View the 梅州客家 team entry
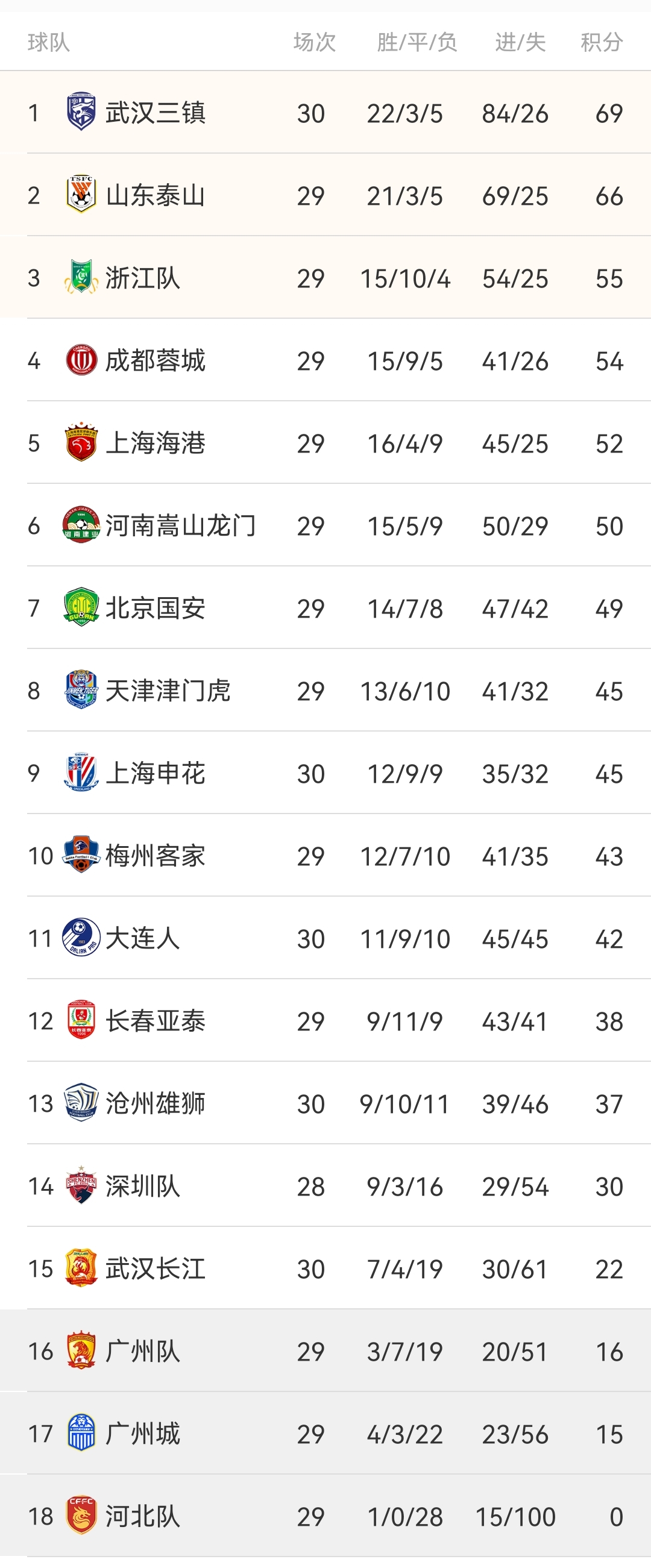 click(x=155, y=856)
